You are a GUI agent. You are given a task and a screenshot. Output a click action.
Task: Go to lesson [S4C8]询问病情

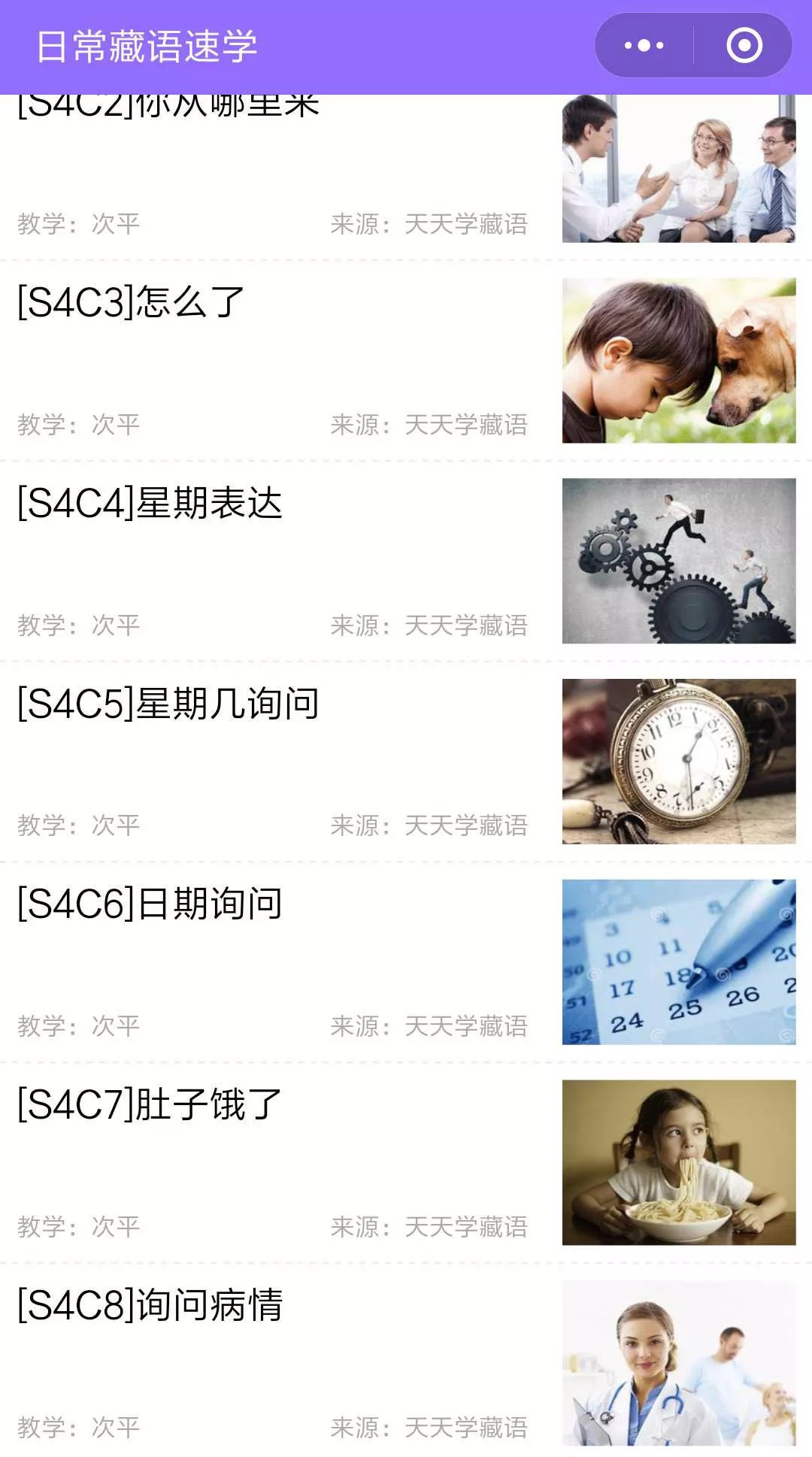click(x=150, y=1306)
